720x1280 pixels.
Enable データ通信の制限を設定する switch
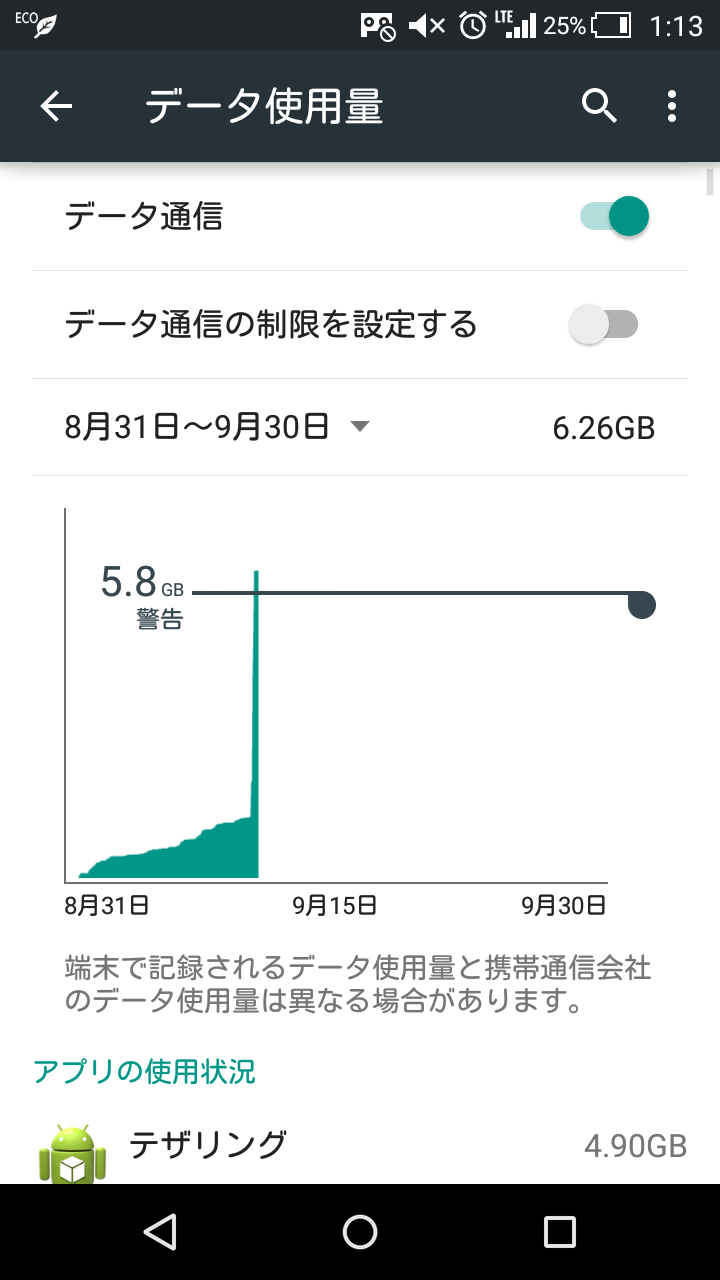tap(603, 324)
